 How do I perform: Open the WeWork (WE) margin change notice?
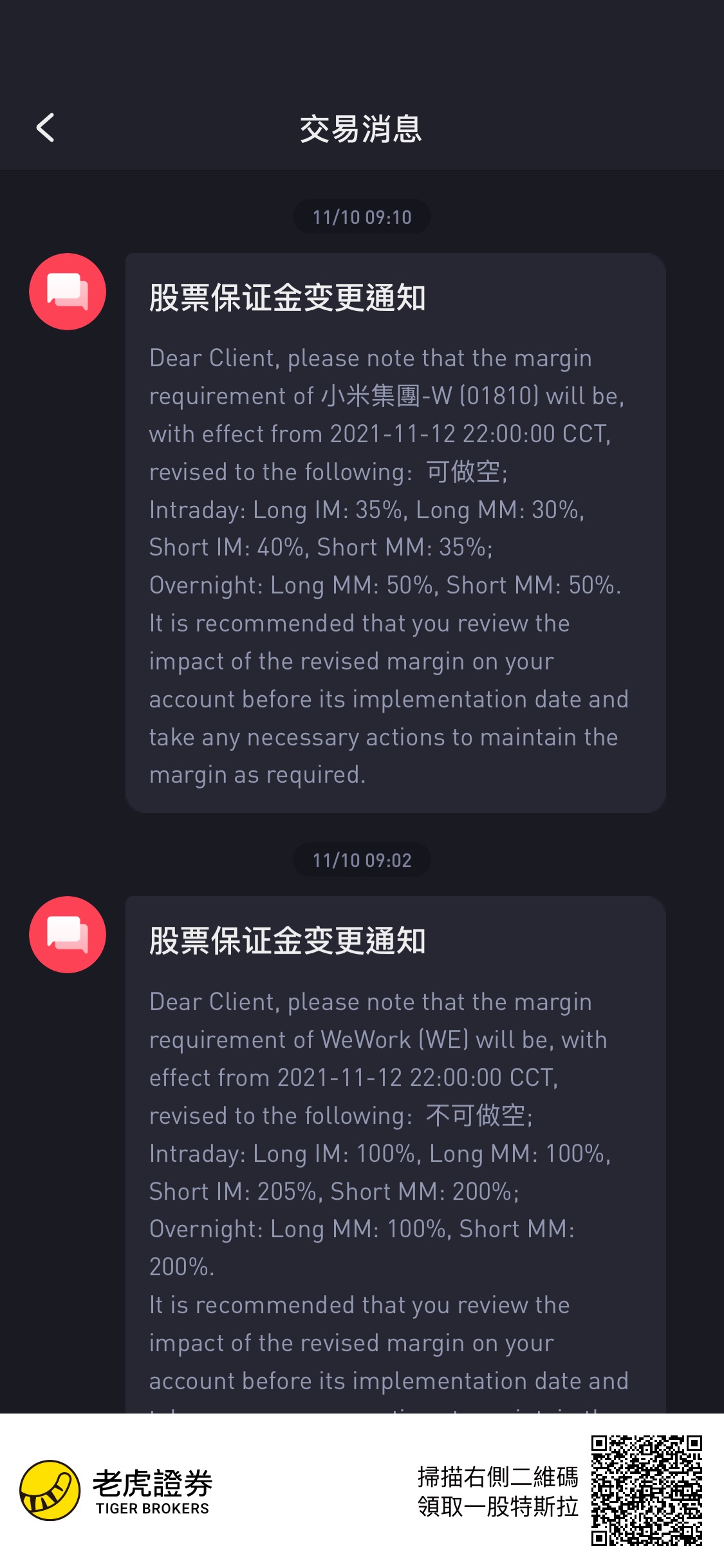(394, 1152)
